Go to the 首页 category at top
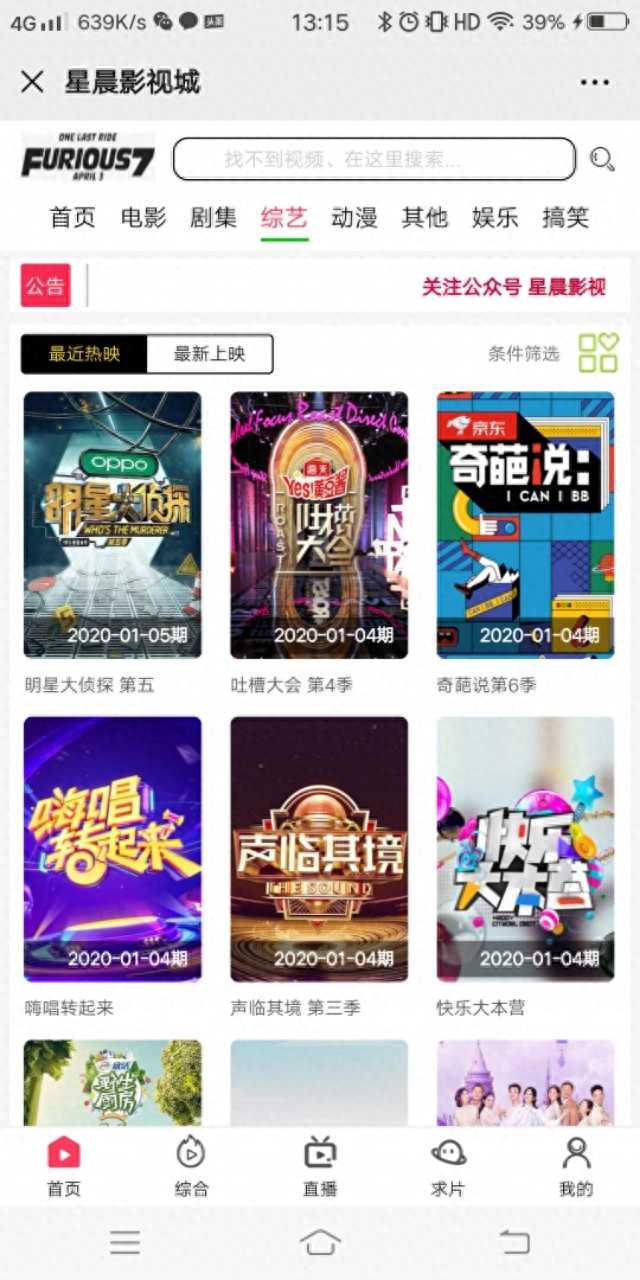Viewport: 640px width, 1280px height. point(73,217)
